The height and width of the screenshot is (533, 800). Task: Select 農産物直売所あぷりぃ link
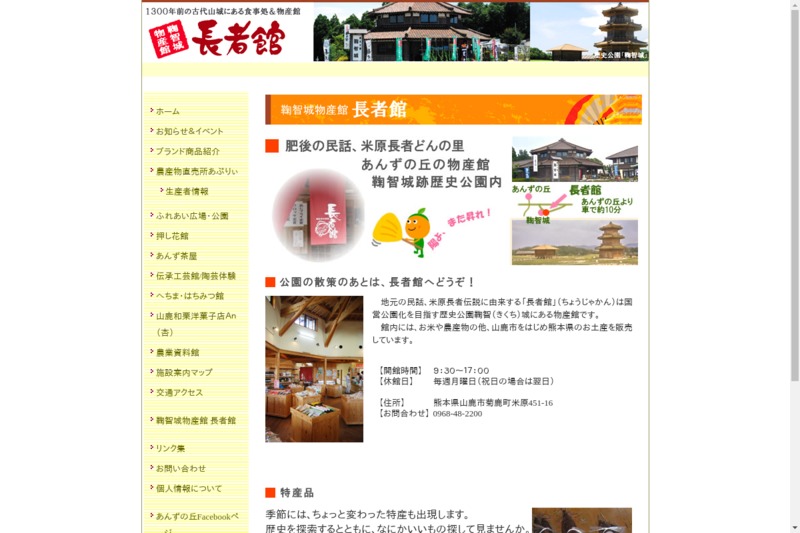pos(196,171)
